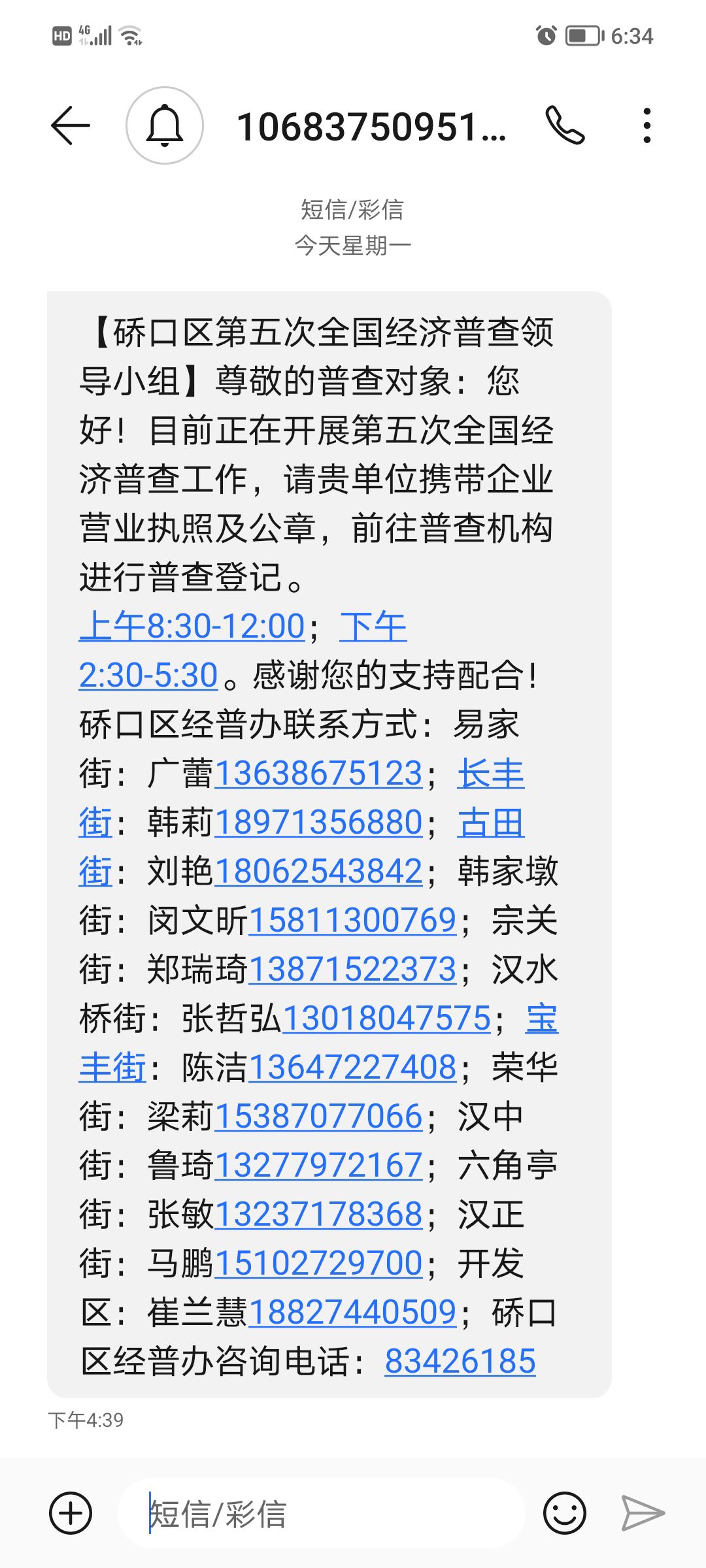Dial 张哲弘's number 13018047575

[x=386, y=1019]
